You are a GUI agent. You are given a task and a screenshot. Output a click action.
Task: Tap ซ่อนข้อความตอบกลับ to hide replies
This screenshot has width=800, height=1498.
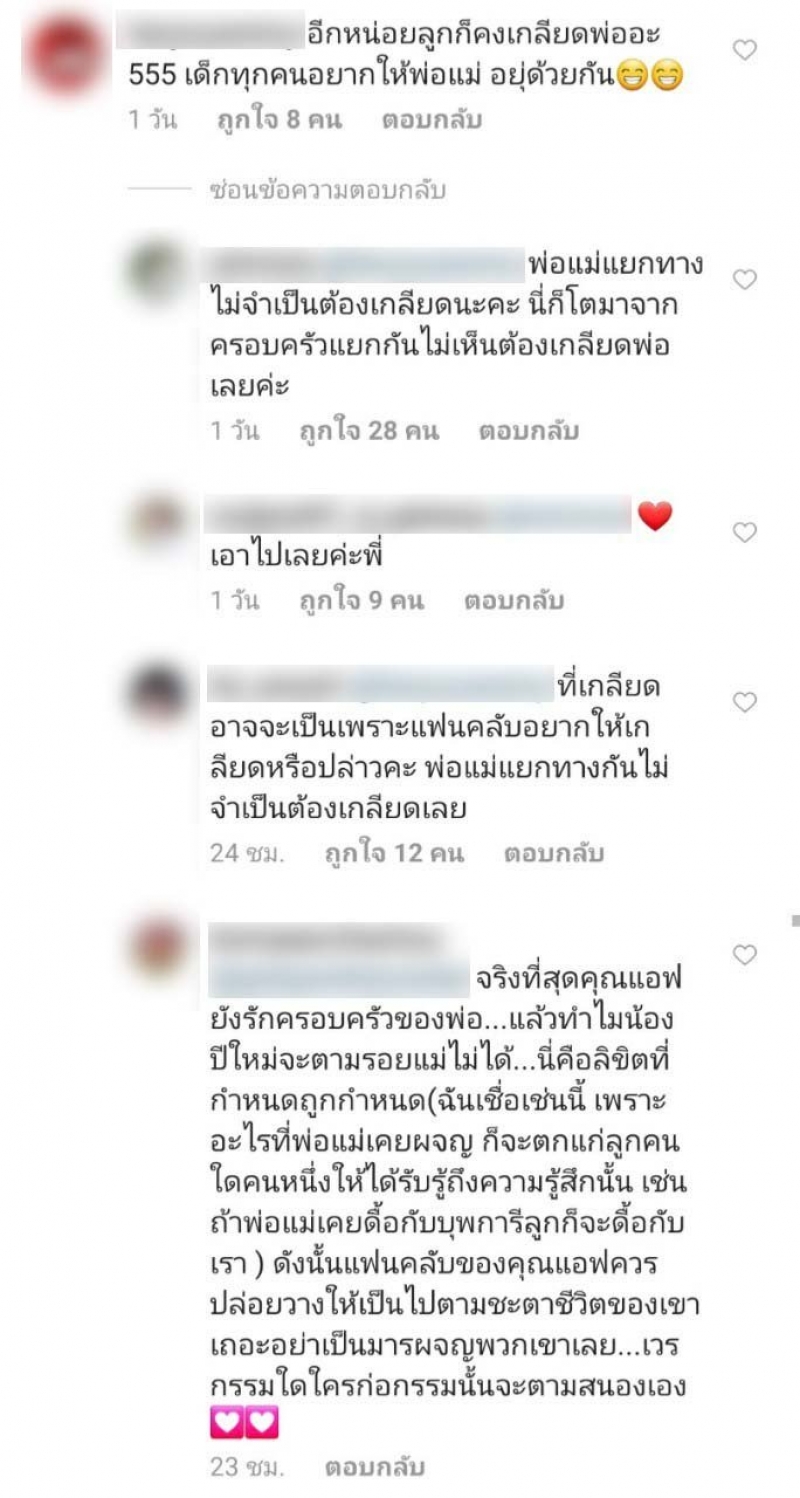pos(328,190)
